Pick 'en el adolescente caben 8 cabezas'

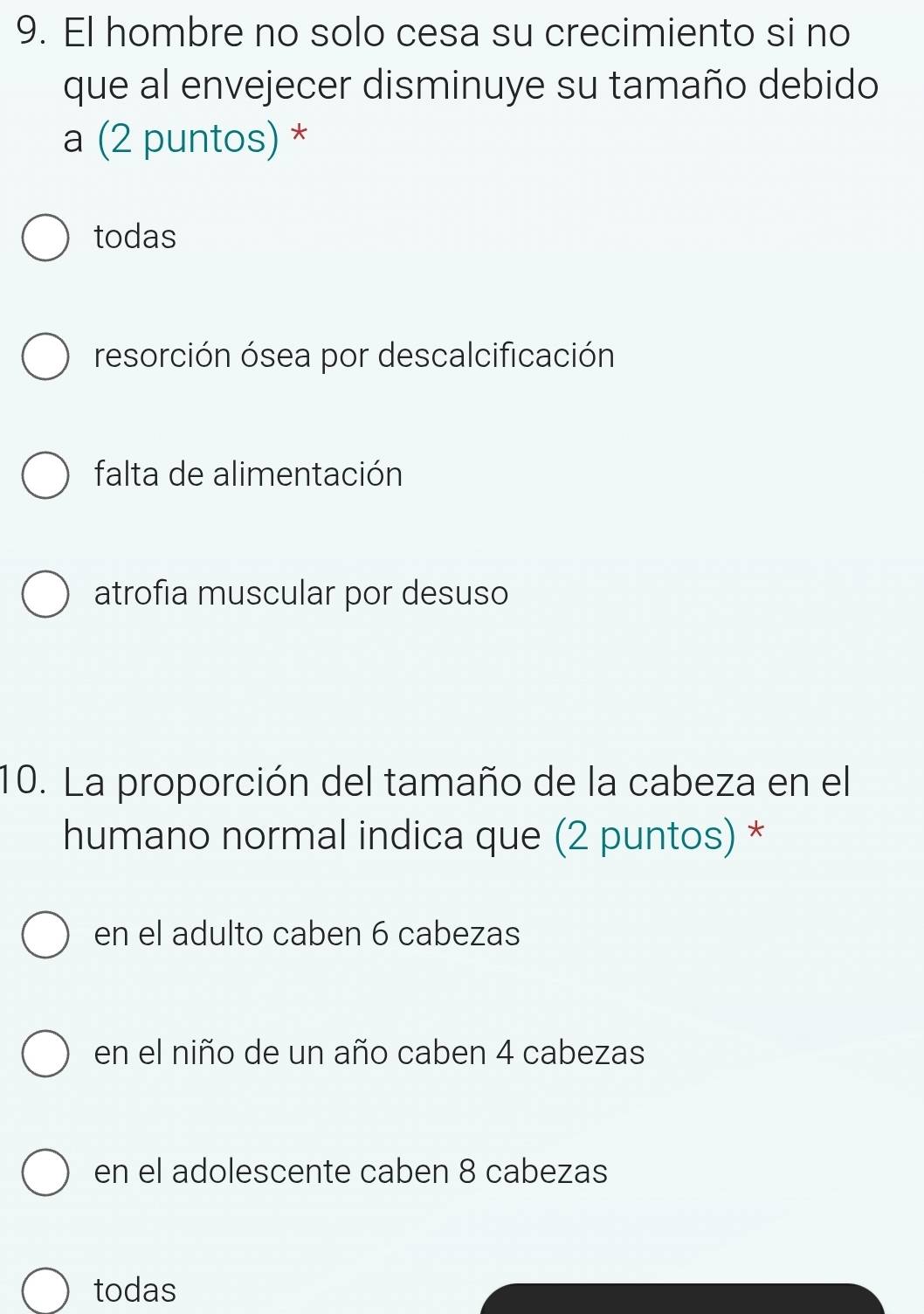coord(45,1172)
